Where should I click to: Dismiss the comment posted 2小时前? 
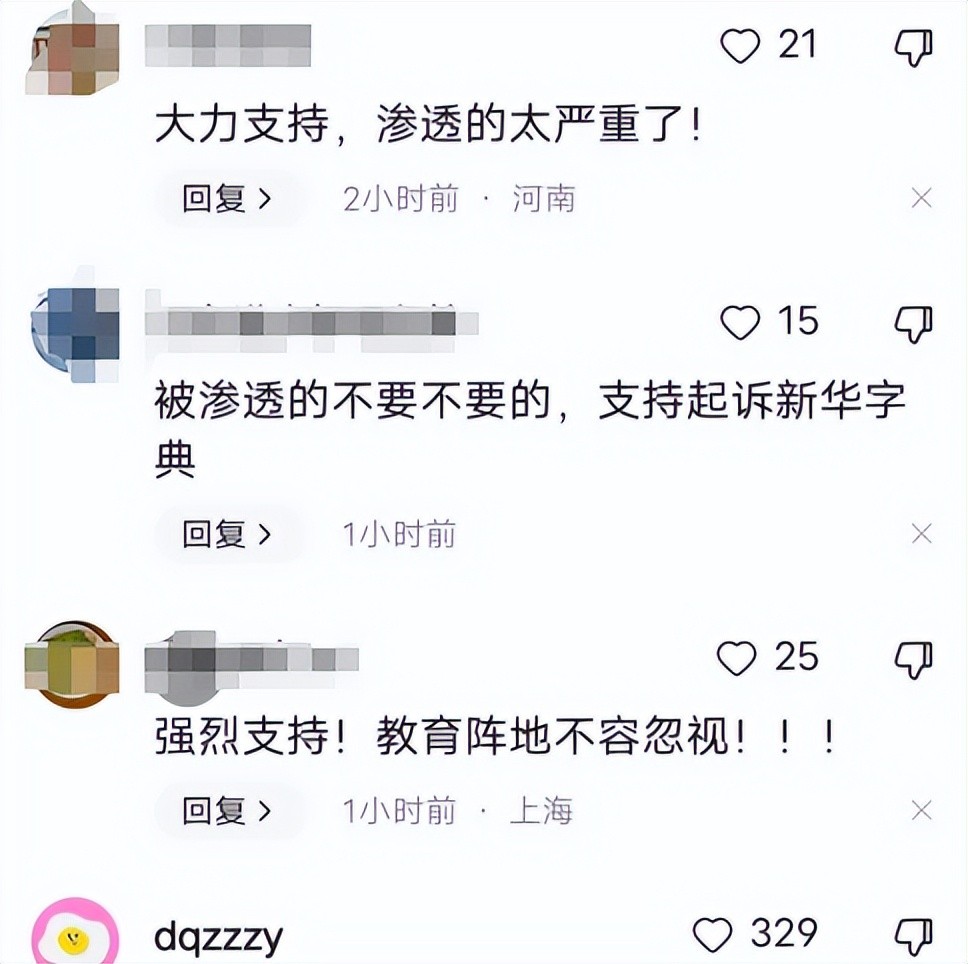coord(921,198)
